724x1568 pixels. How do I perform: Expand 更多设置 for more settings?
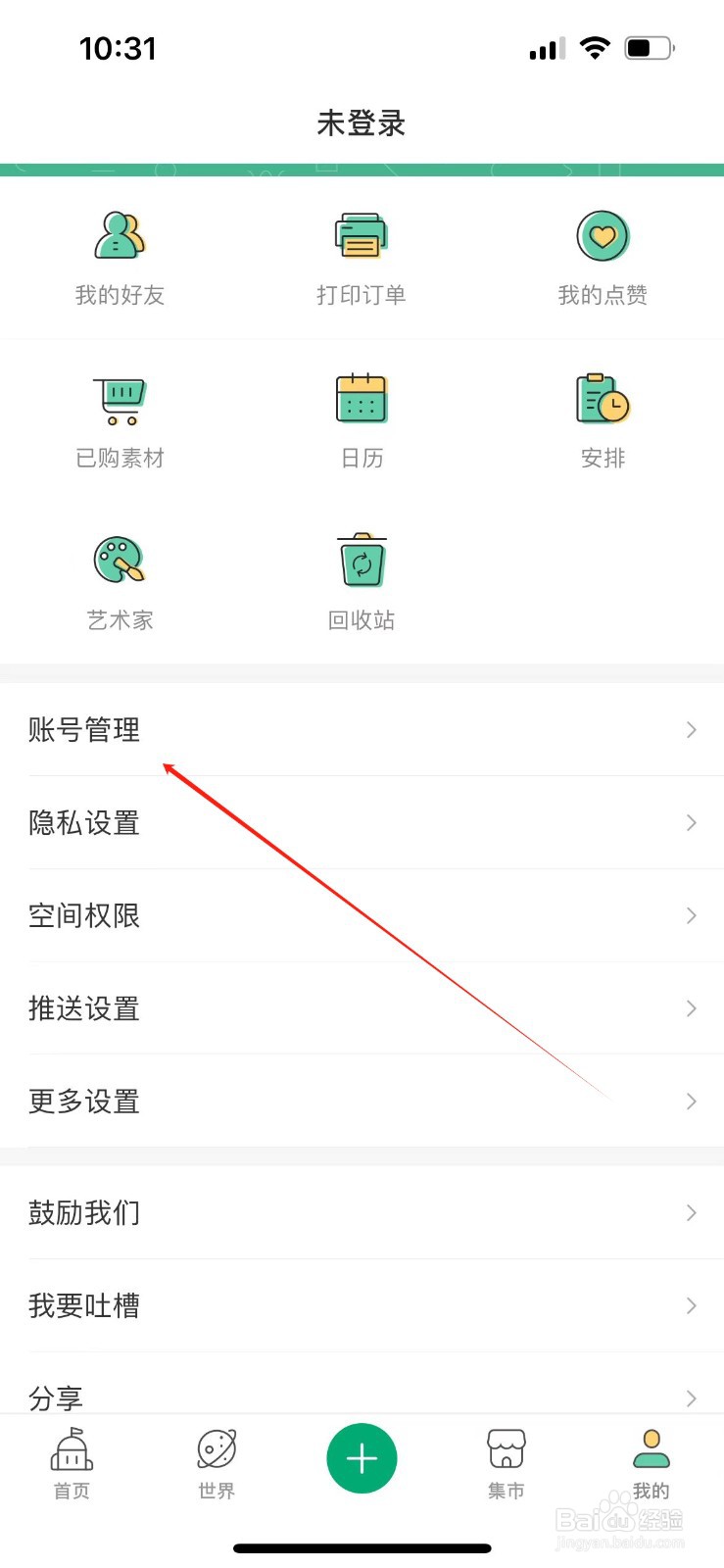(362, 1102)
